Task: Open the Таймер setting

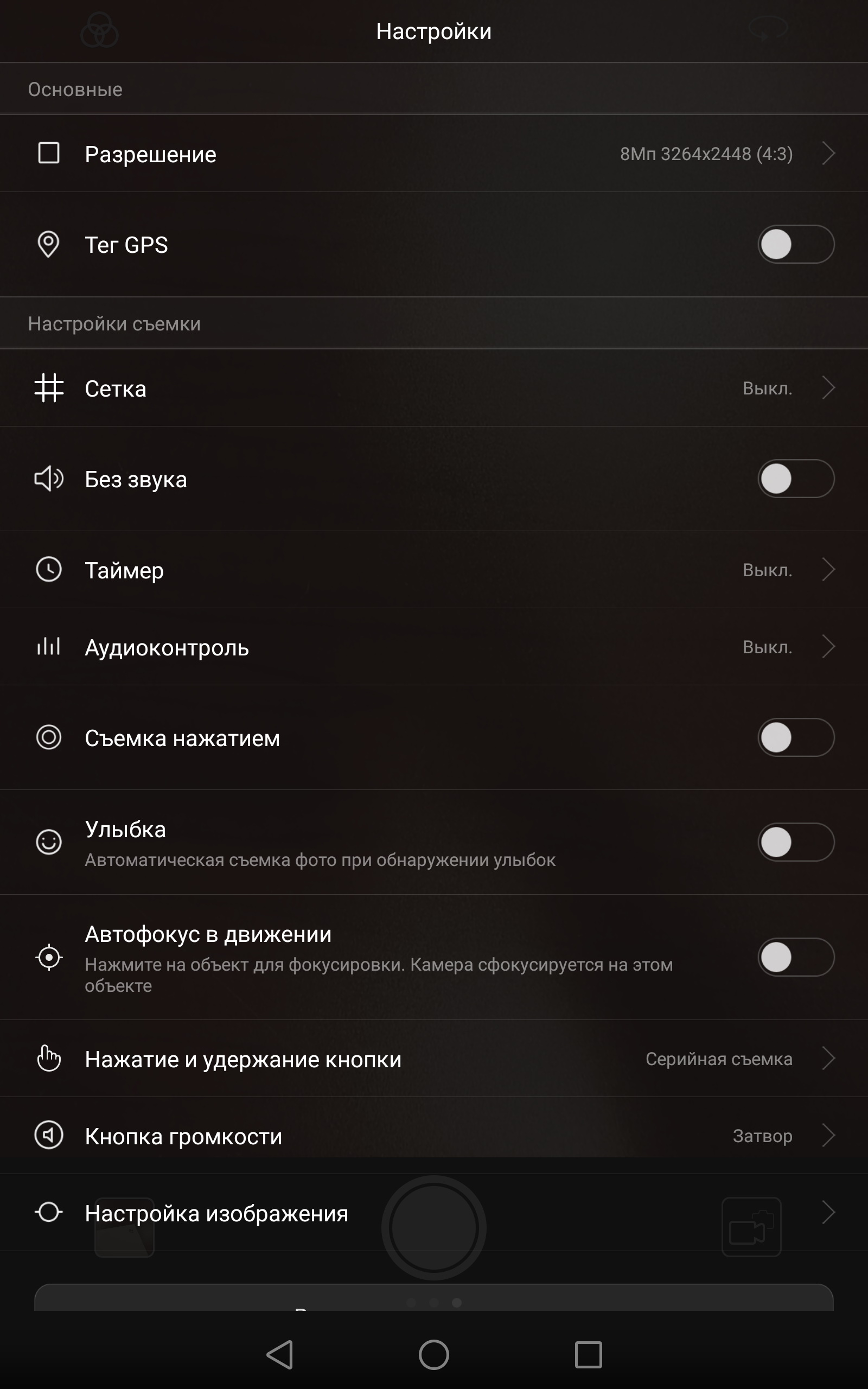Action: 434,570
